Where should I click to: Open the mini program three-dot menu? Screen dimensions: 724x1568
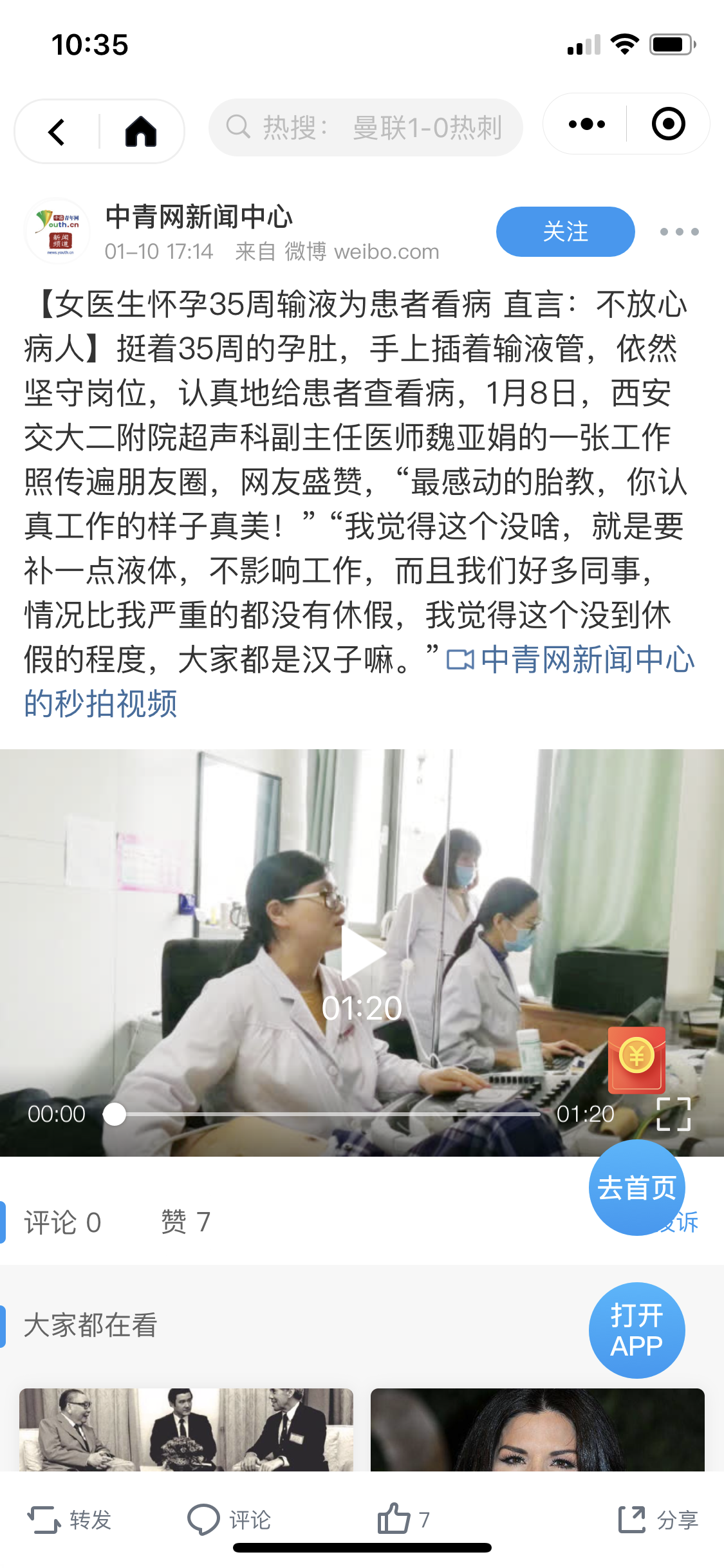click(586, 124)
